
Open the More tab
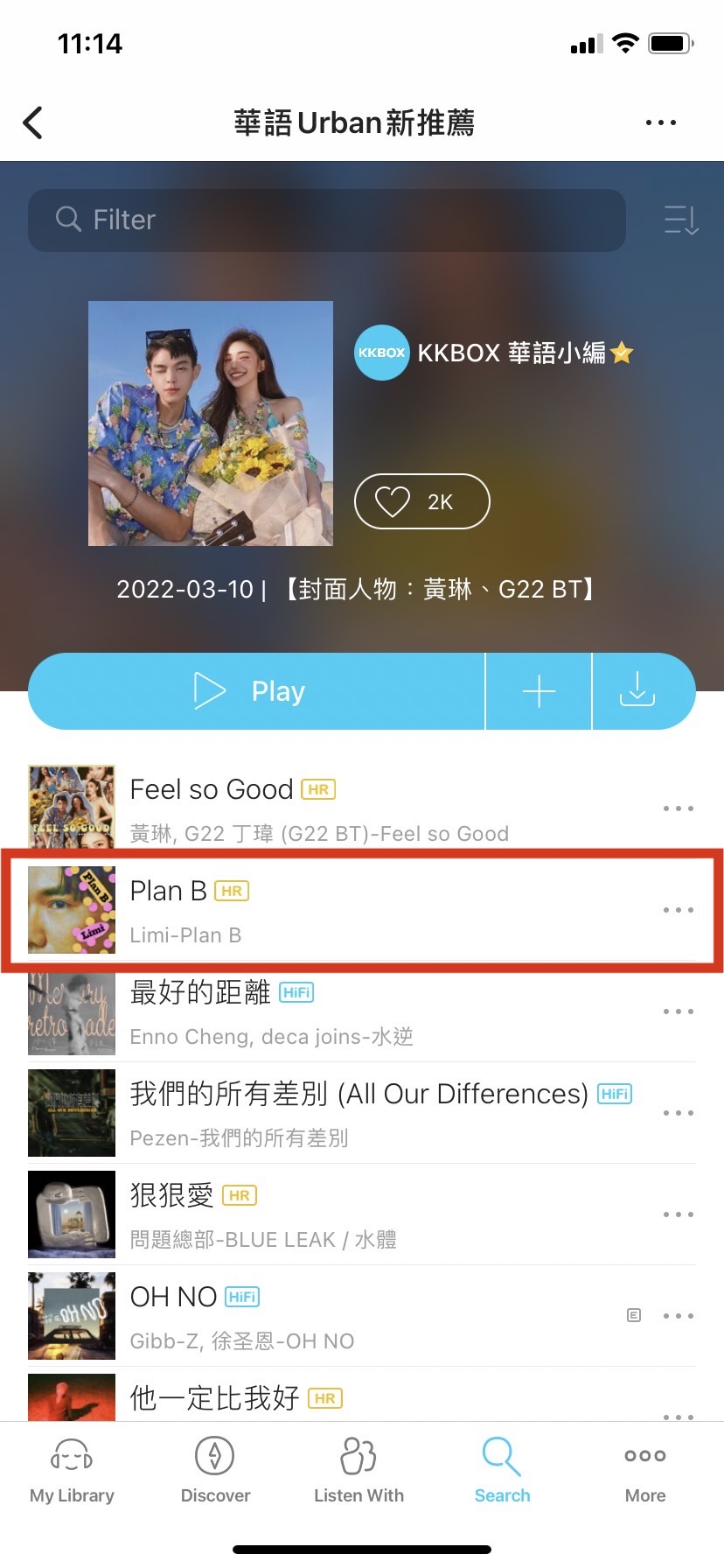645,1470
